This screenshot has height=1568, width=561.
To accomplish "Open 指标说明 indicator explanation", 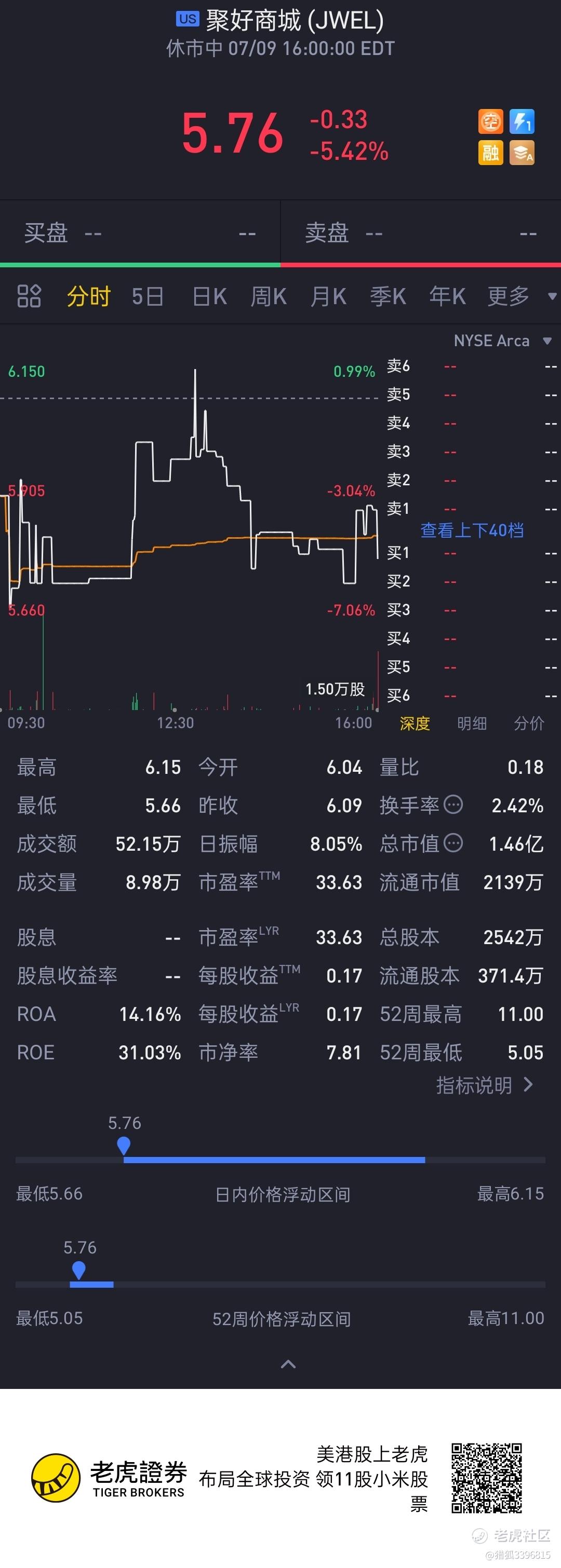I will click(x=484, y=1085).
